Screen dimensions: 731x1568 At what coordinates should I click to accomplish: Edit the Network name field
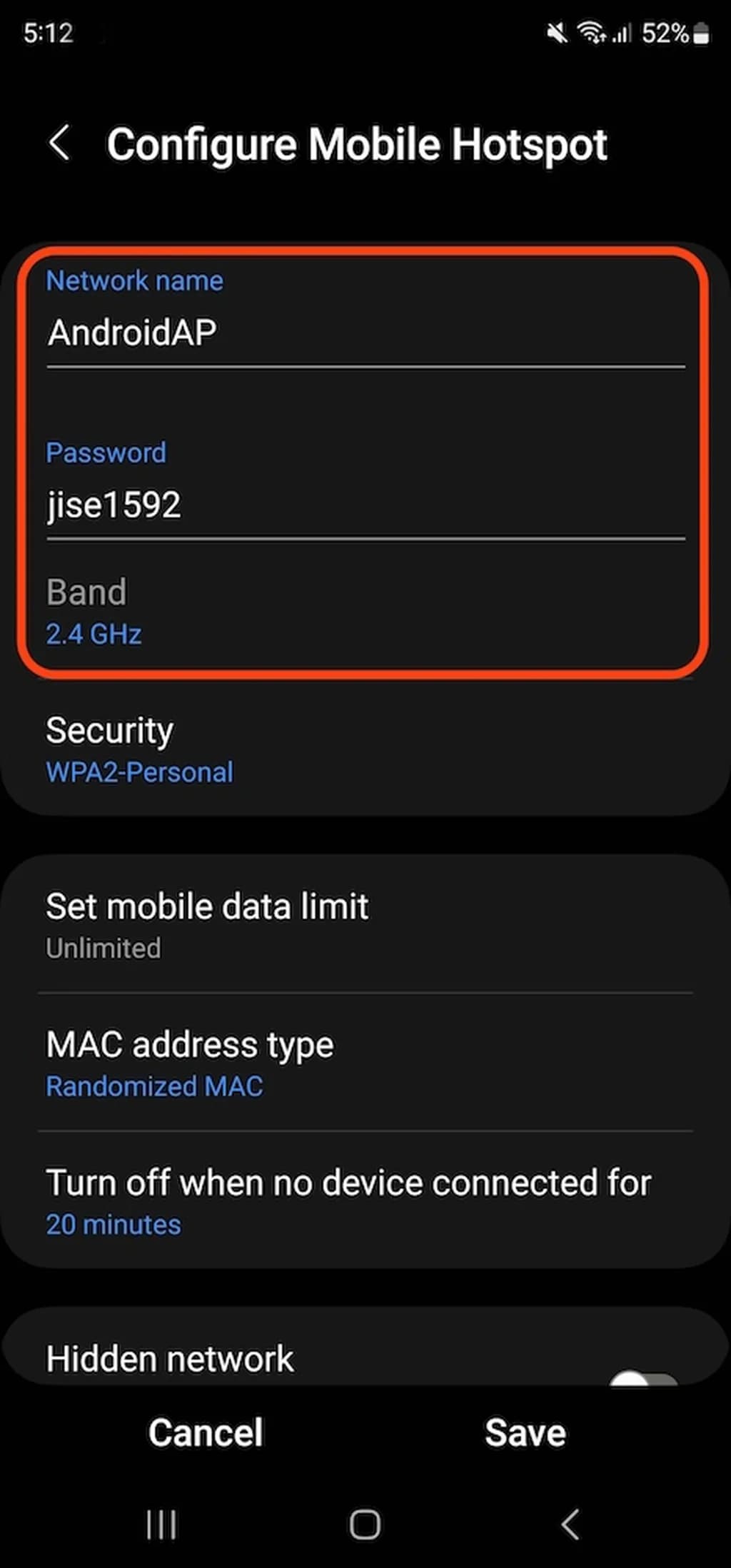click(364, 333)
